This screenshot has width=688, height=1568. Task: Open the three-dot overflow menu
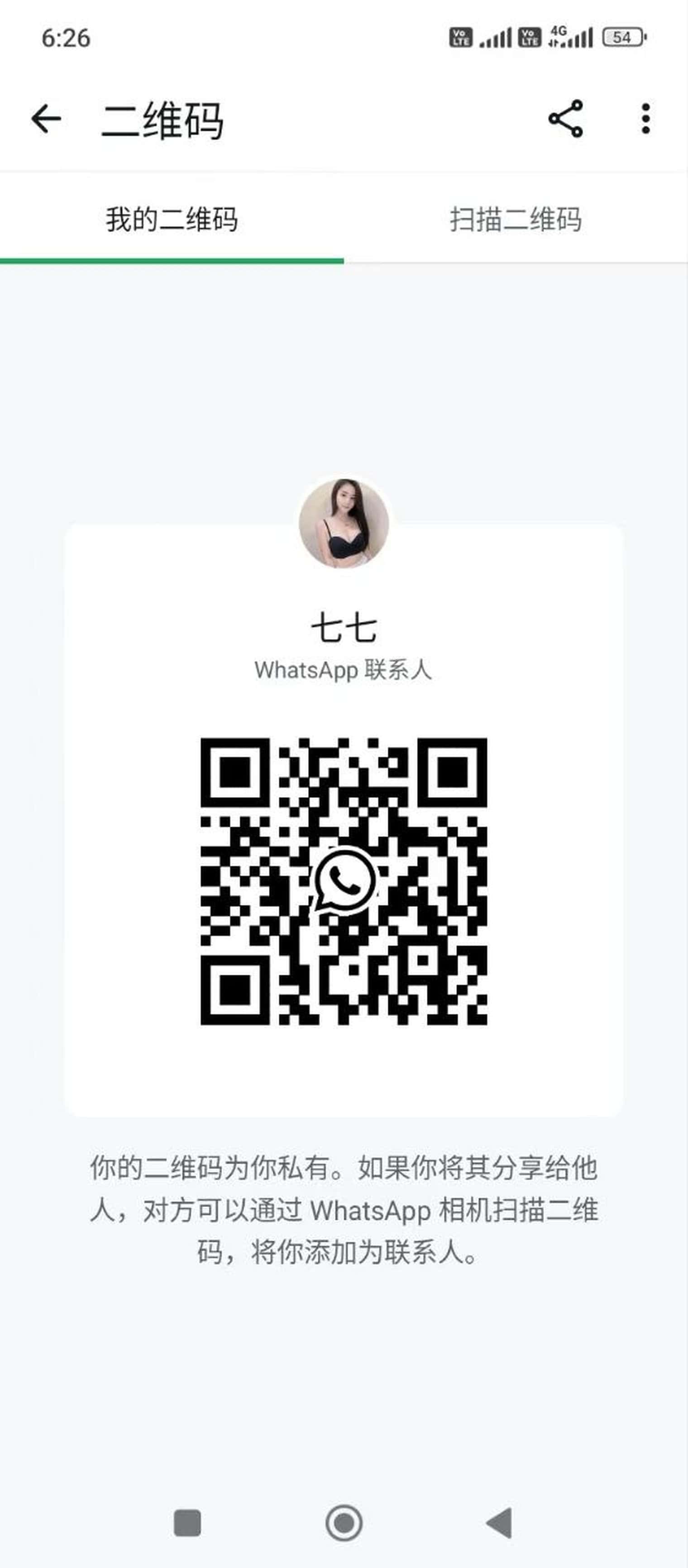click(x=645, y=119)
